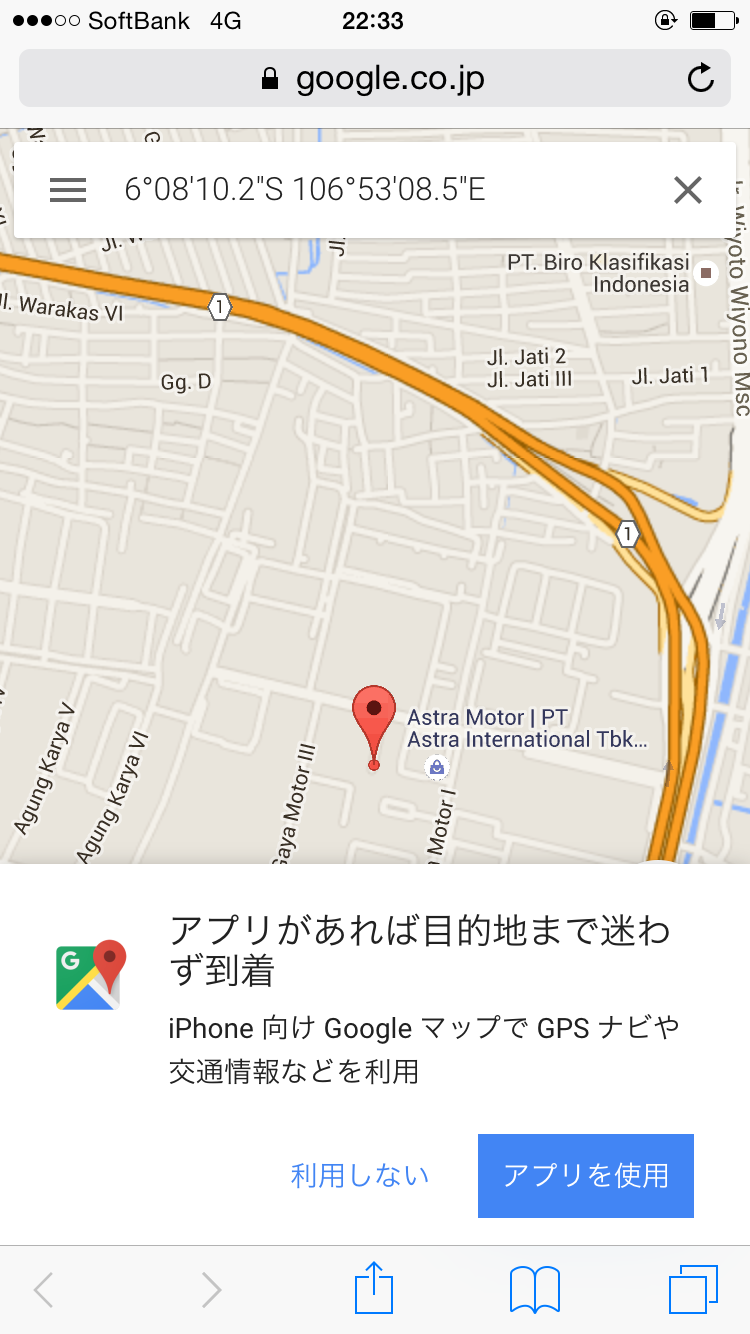This screenshot has height=1334, width=750.
Task: Show open Safari tabs
Action: click(x=693, y=1289)
